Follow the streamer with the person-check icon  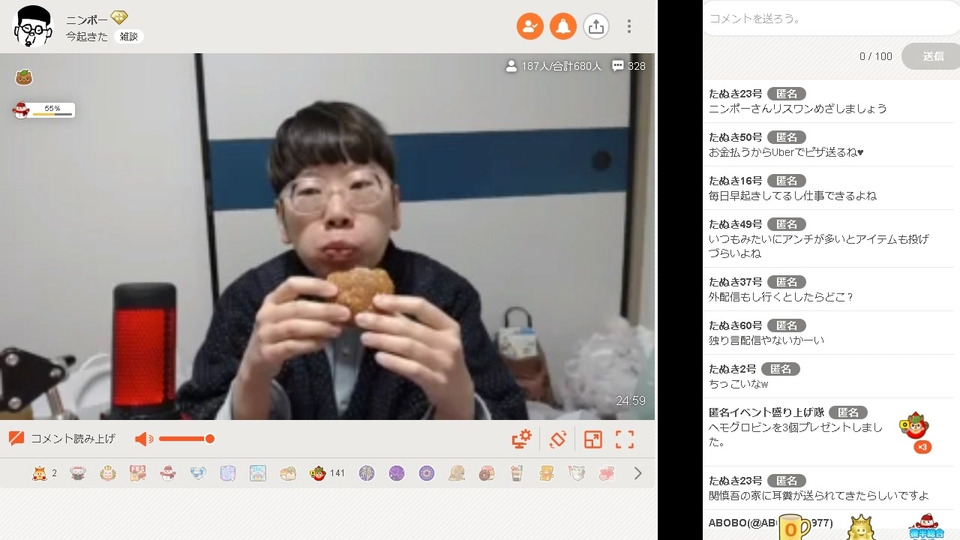coord(530,26)
